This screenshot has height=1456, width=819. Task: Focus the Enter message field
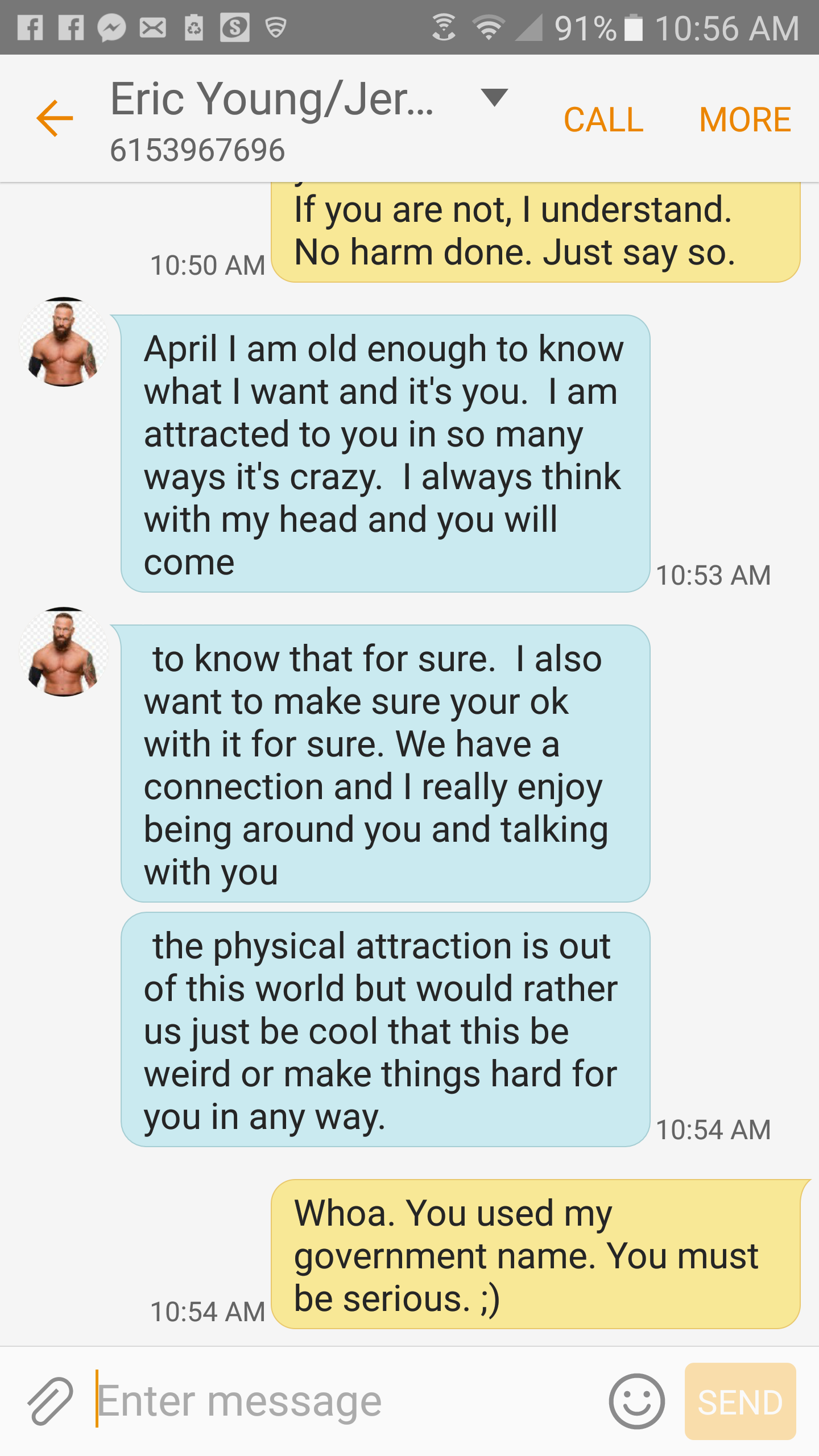pos(341,1401)
